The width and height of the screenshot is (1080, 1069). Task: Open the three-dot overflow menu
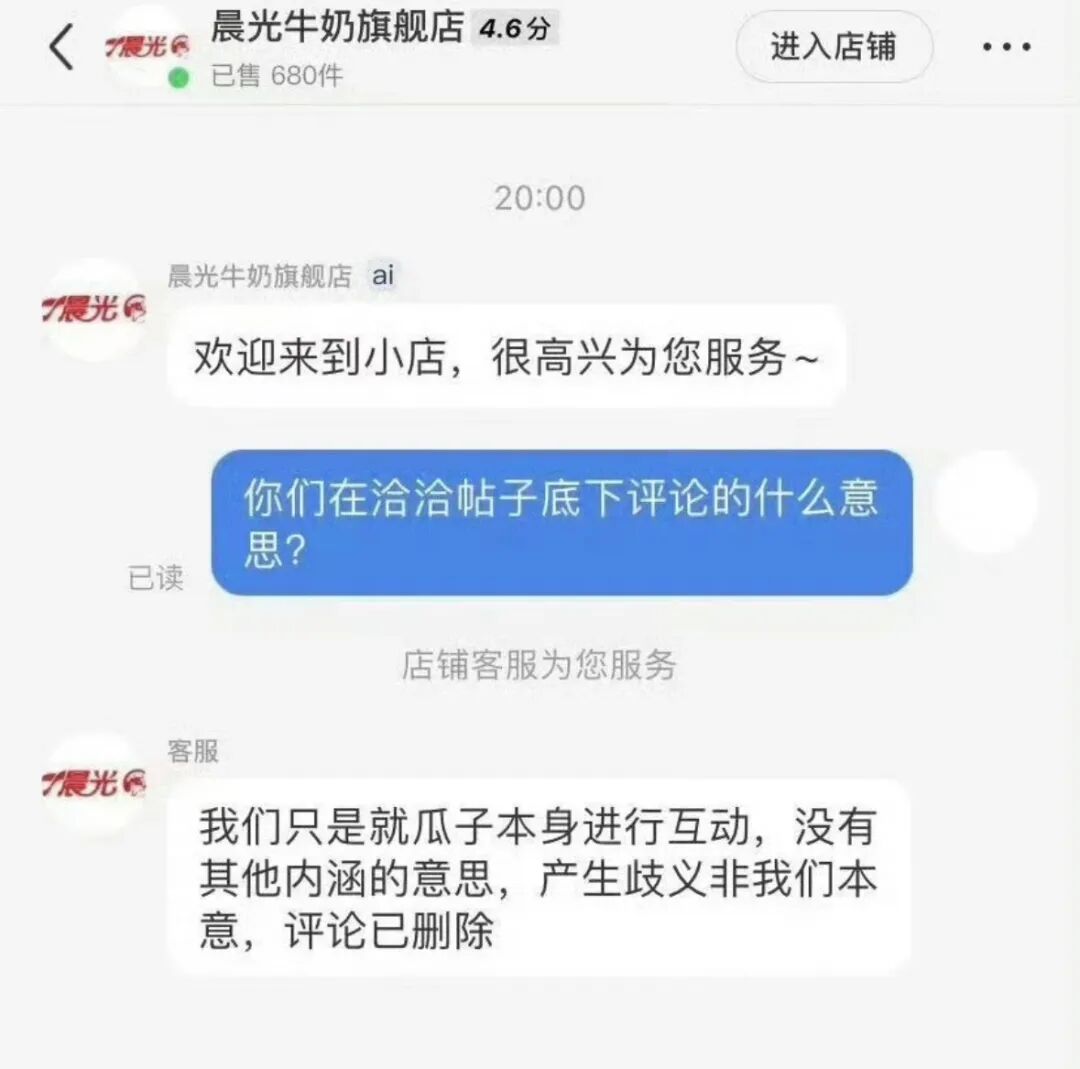1005,47
